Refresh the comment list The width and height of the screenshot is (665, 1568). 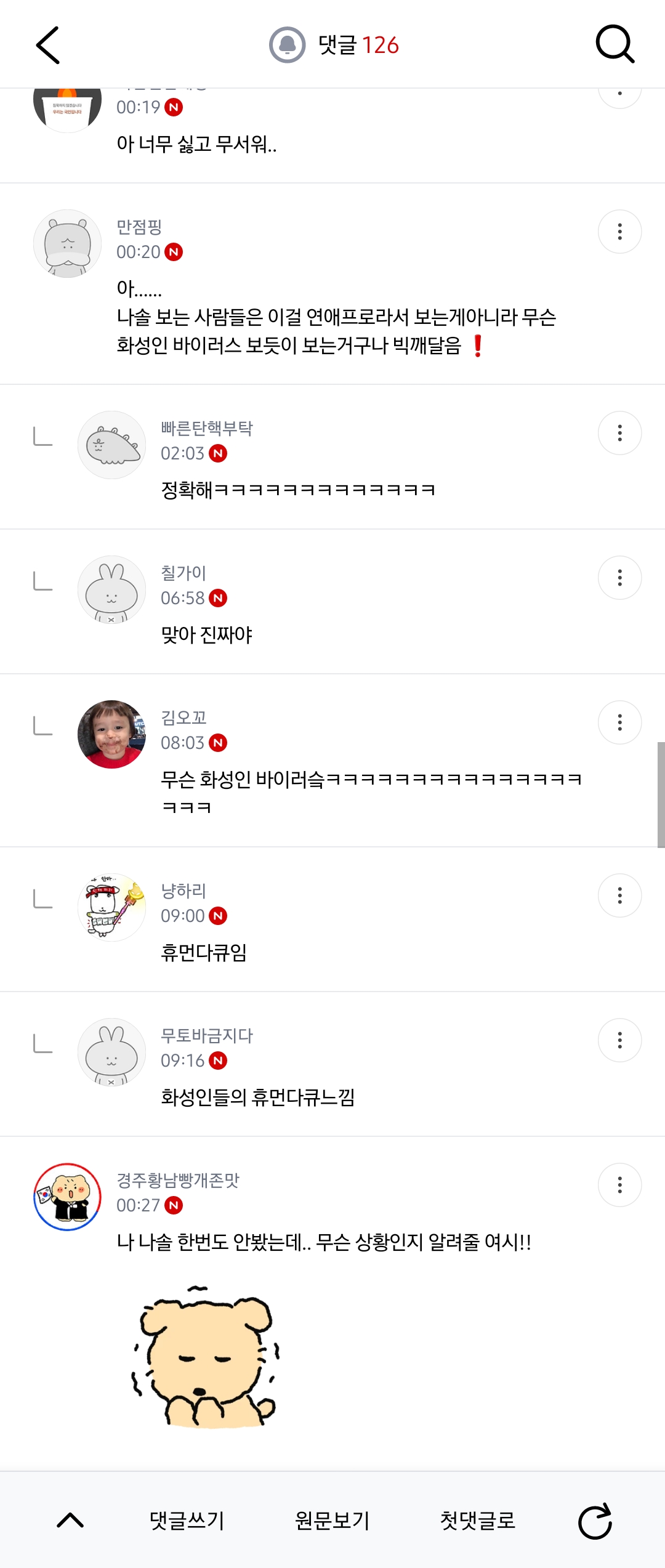(x=595, y=1521)
